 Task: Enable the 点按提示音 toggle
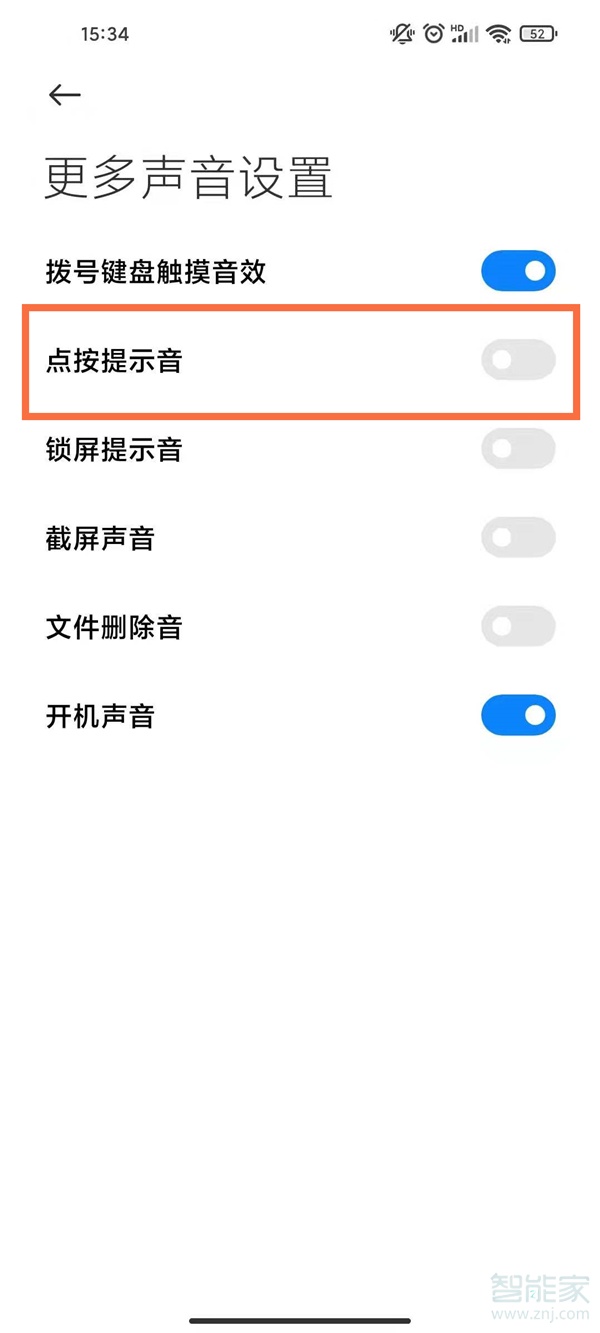pyautogui.click(x=518, y=360)
